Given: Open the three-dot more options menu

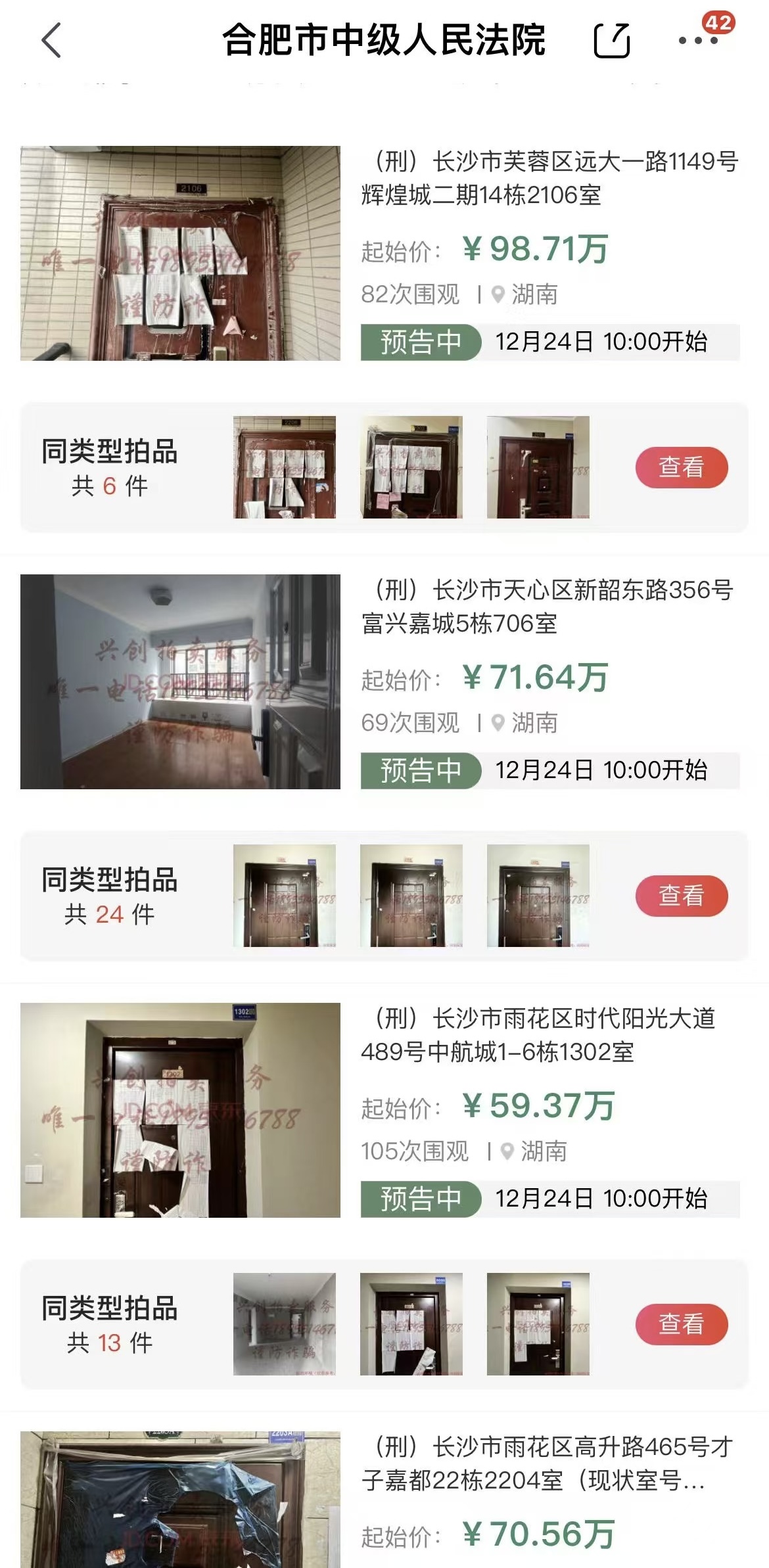Looking at the screenshot, I should pos(698,41).
